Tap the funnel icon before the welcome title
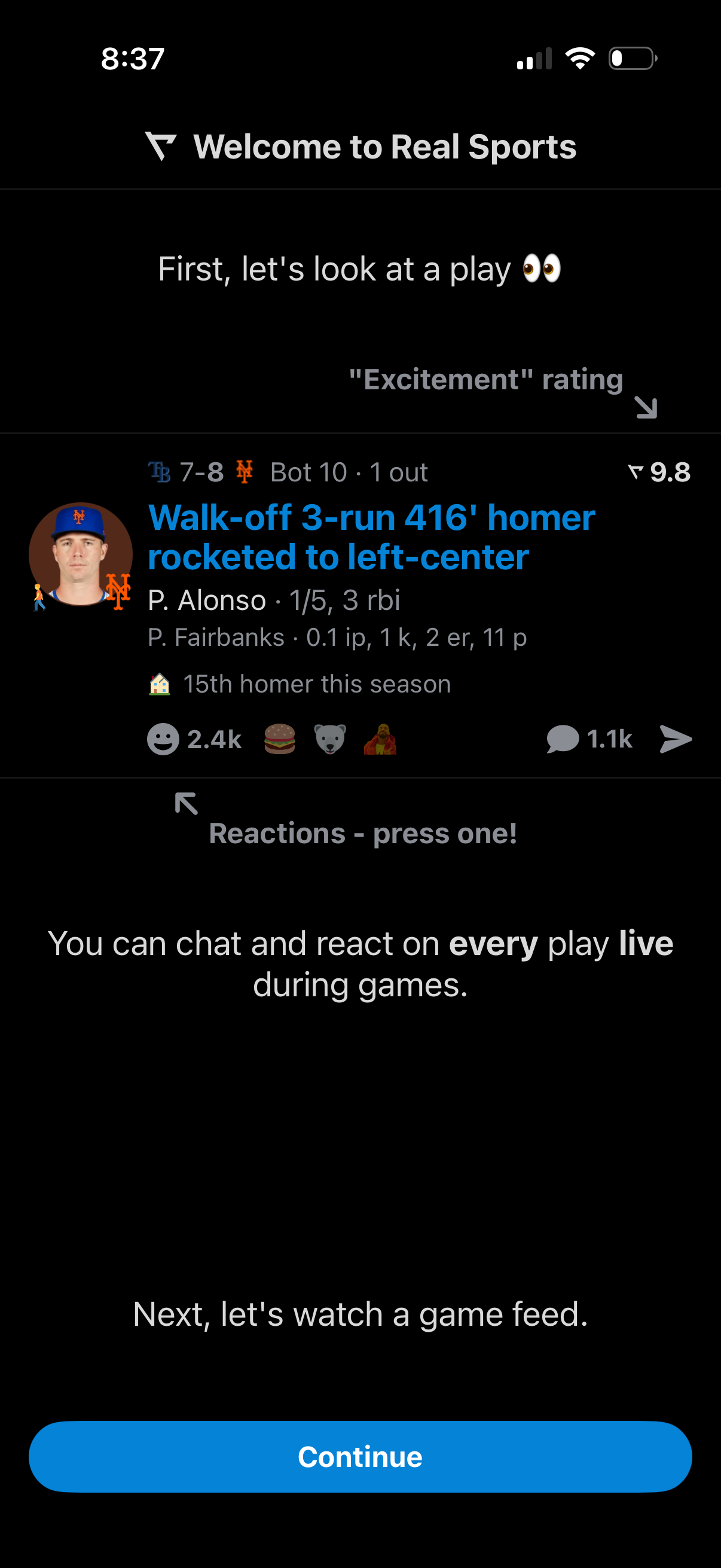 coord(163,145)
